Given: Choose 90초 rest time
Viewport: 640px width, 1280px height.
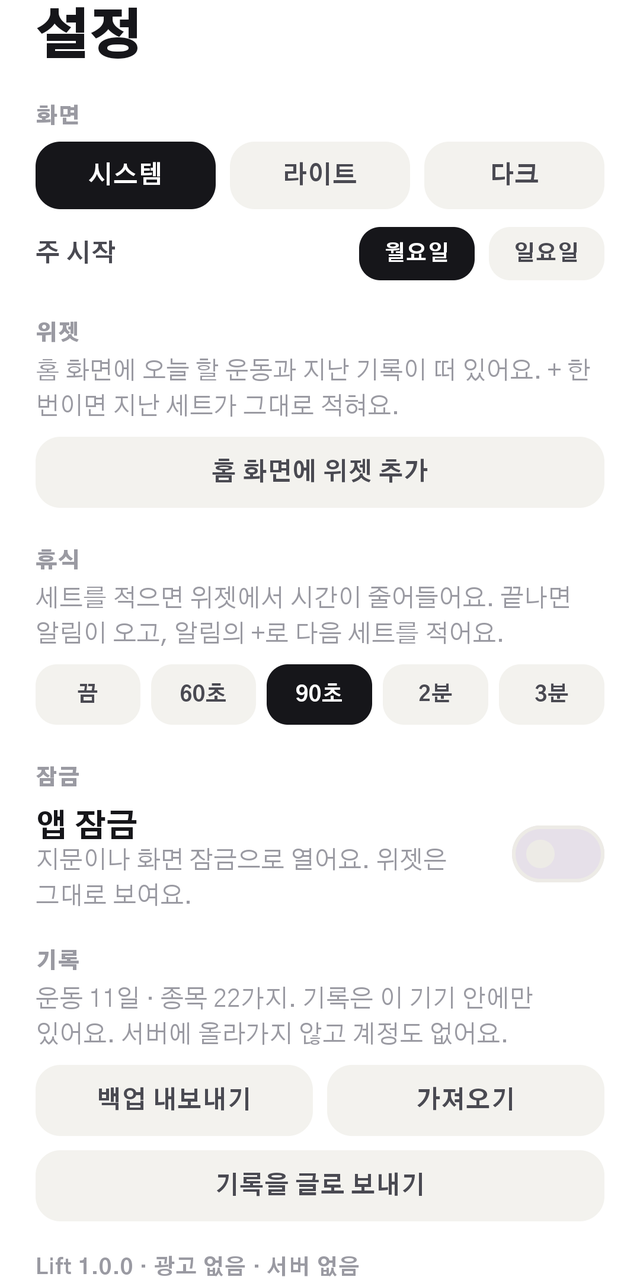Looking at the screenshot, I should click(x=320, y=694).
